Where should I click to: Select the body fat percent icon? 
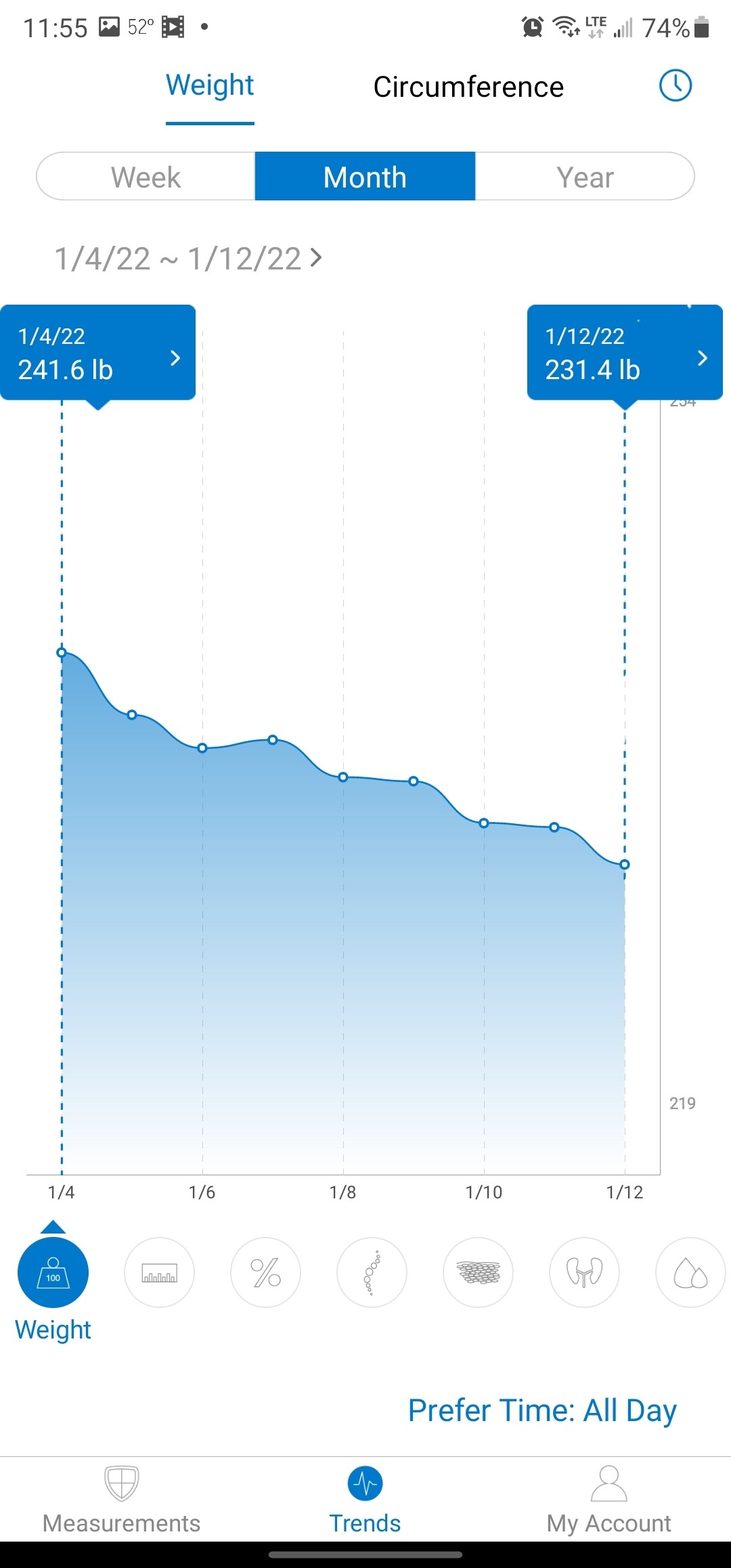(x=265, y=1273)
